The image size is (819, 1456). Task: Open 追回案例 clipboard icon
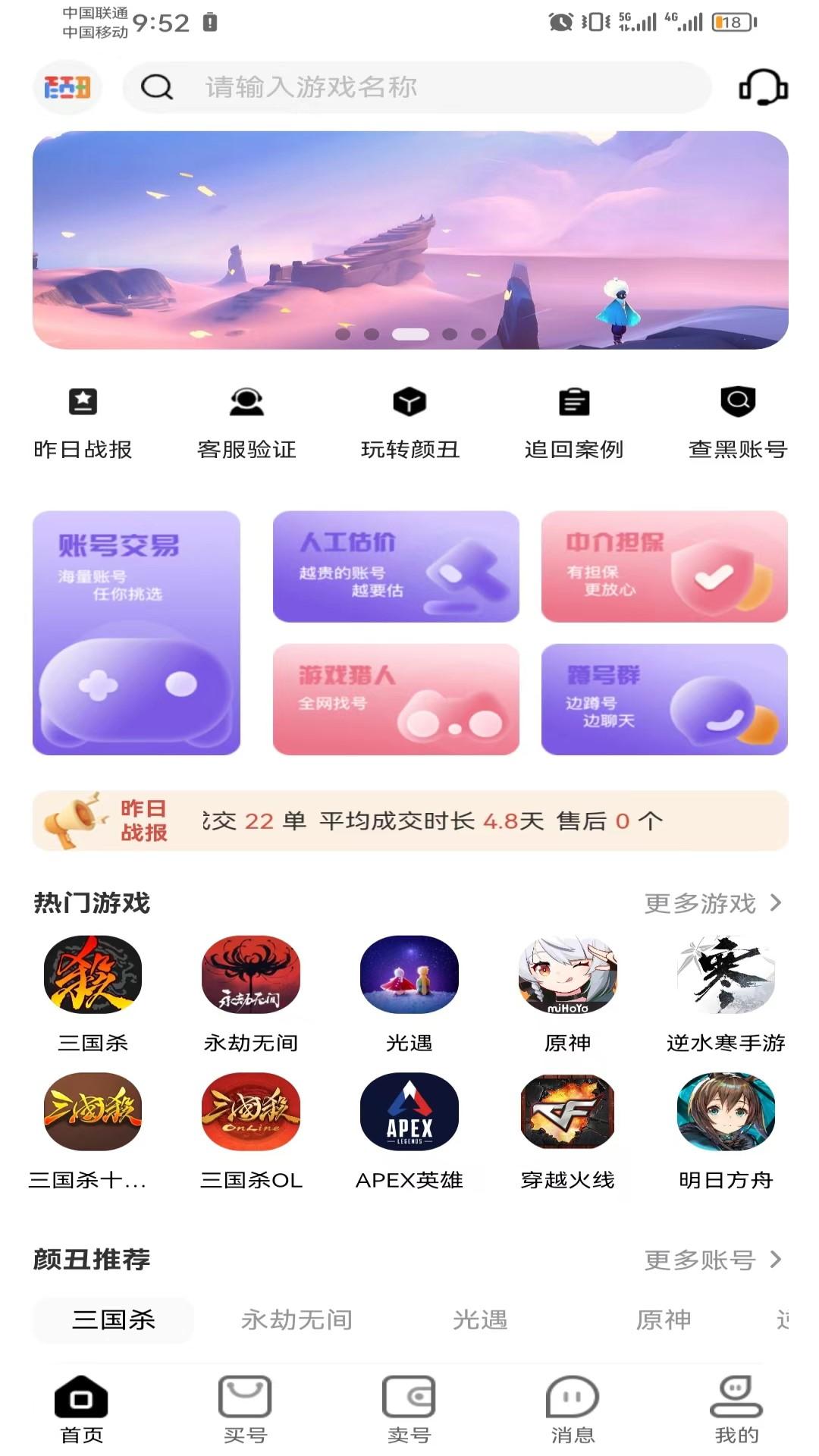[x=574, y=402]
